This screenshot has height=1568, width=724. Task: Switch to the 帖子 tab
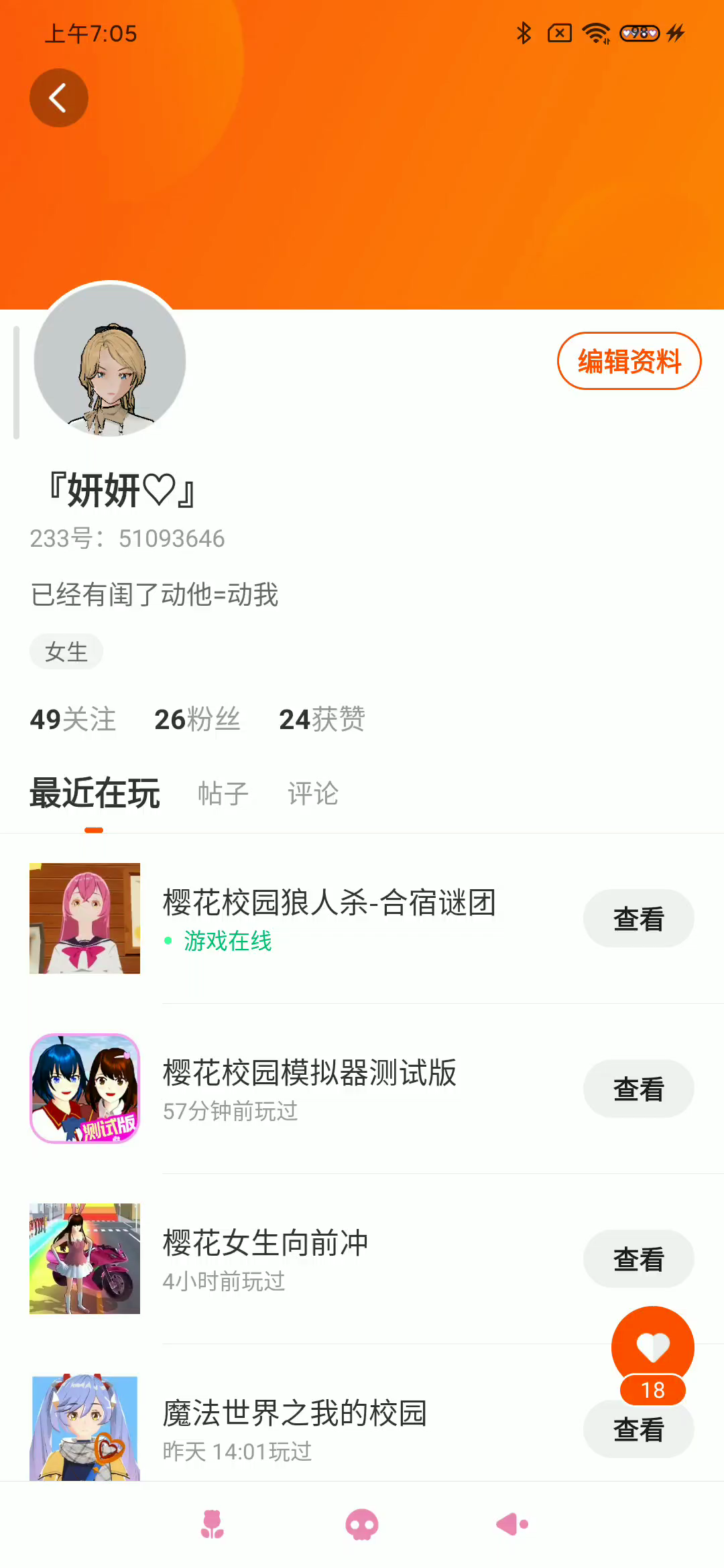click(223, 793)
